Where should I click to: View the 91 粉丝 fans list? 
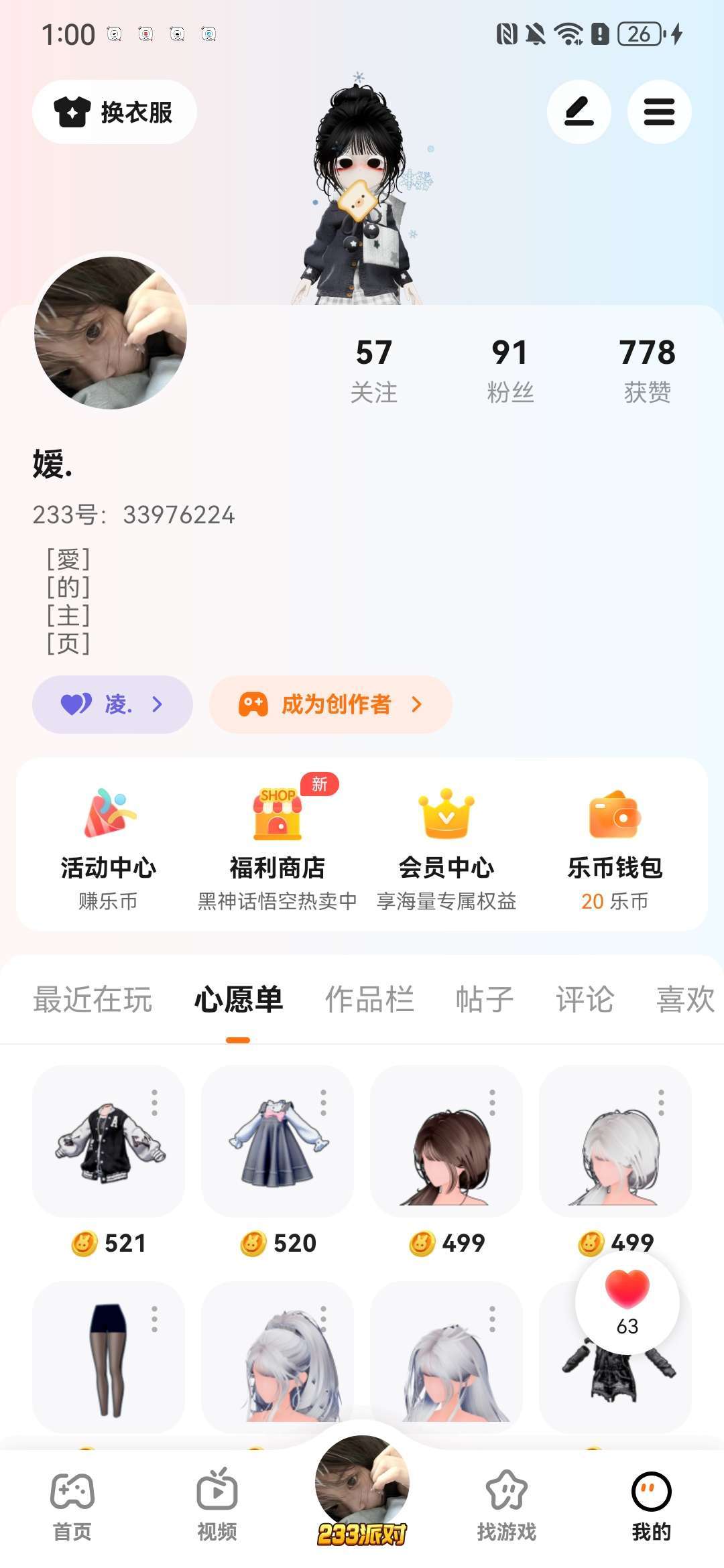pos(509,370)
